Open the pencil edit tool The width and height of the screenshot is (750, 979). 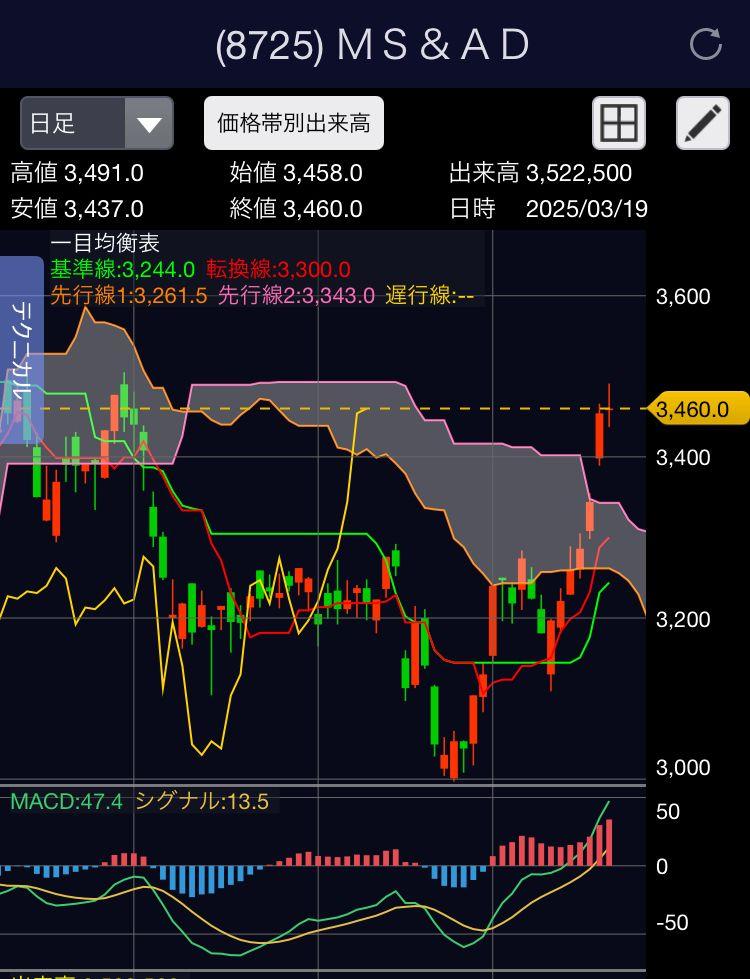click(x=703, y=123)
